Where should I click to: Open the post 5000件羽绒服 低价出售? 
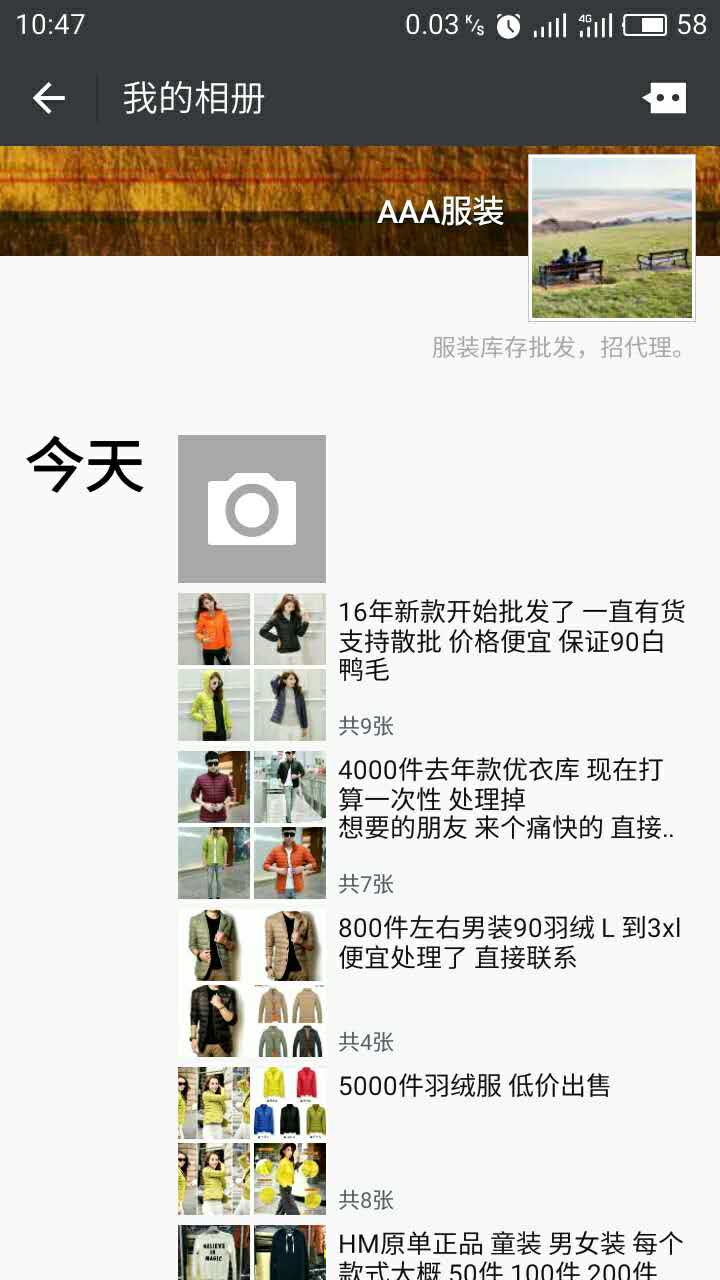[x=474, y=1086]
